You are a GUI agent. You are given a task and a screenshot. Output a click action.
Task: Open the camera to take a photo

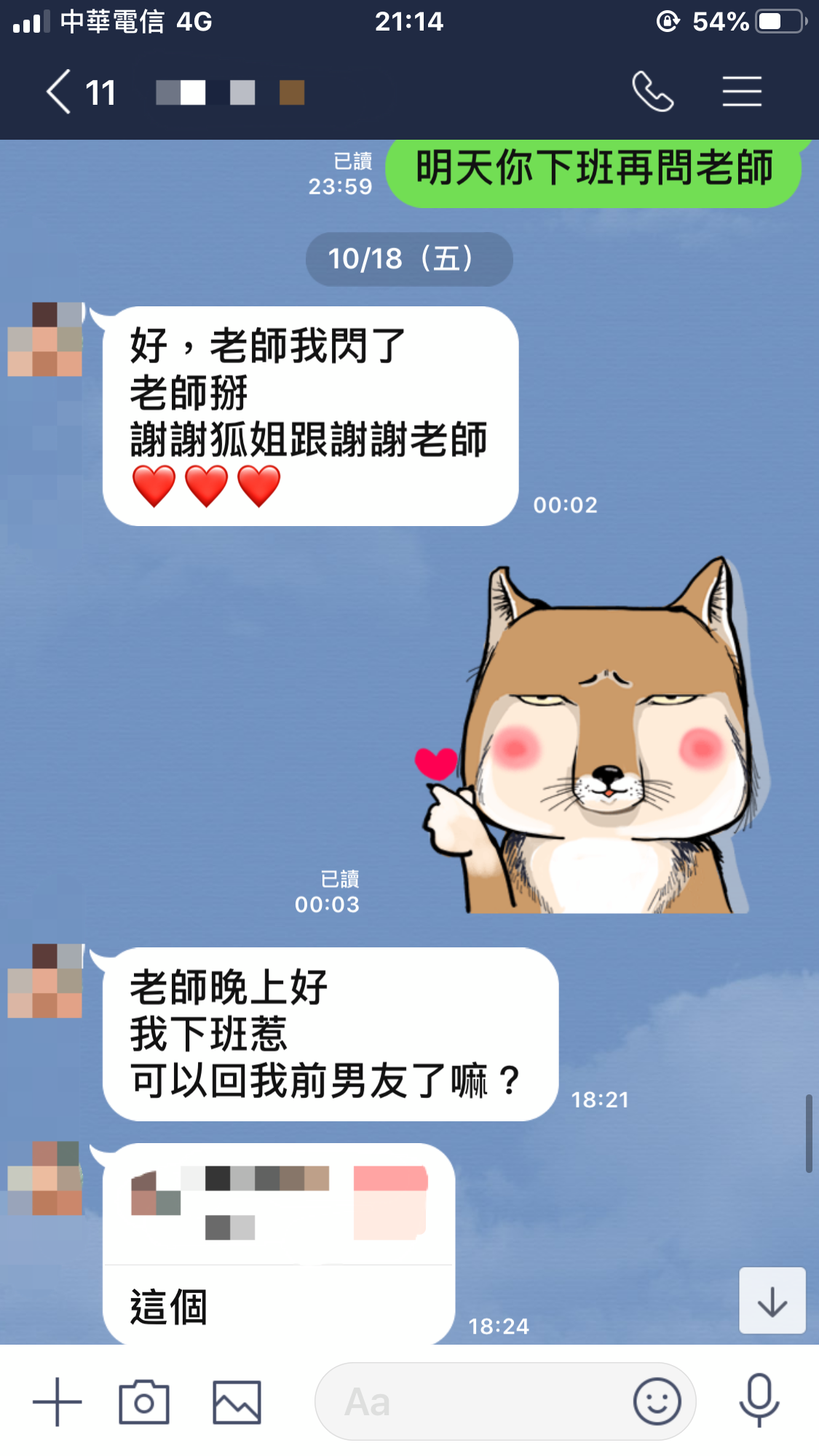point(144,1401)
